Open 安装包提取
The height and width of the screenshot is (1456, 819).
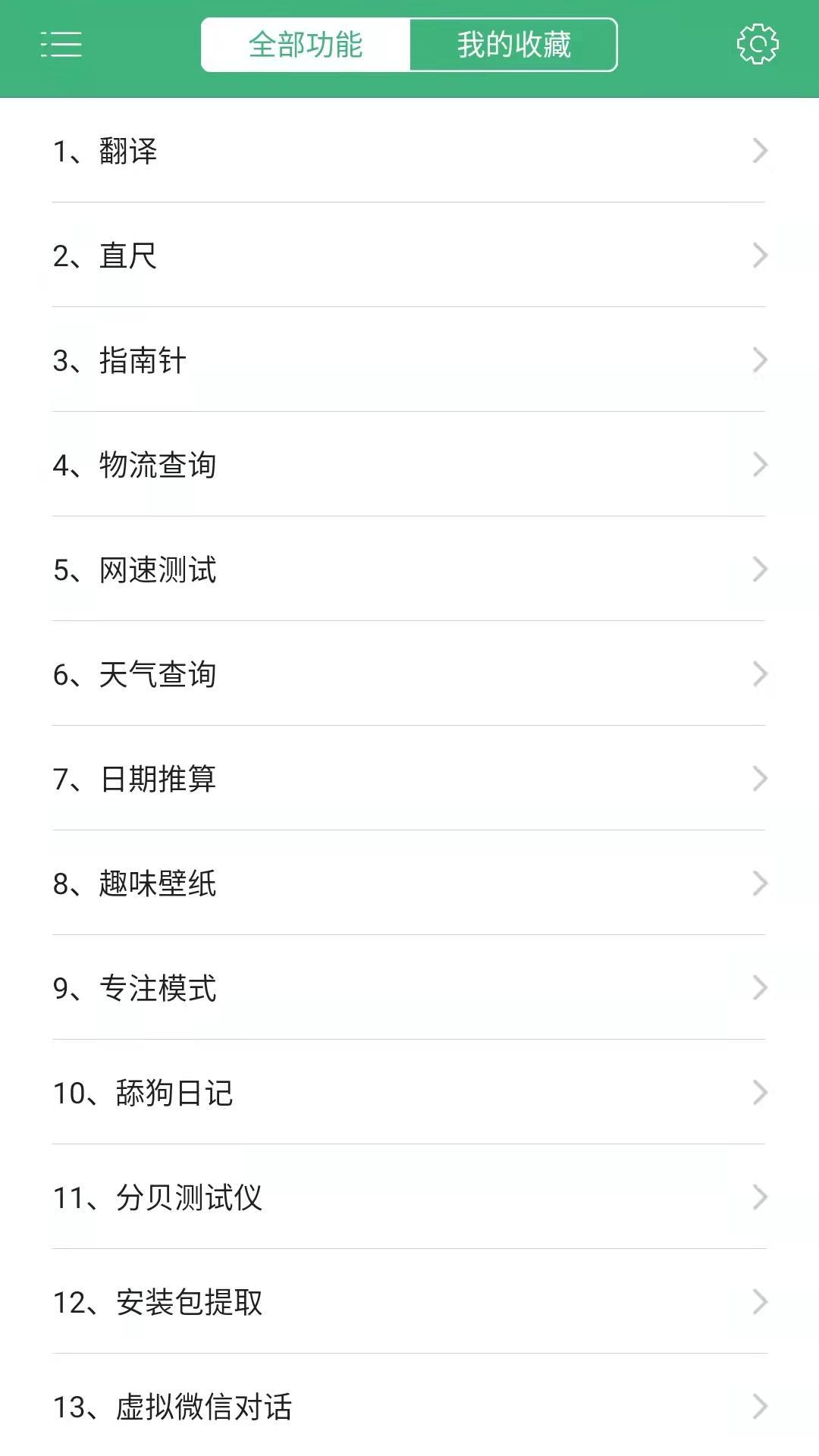click(x=409, y=1301)
